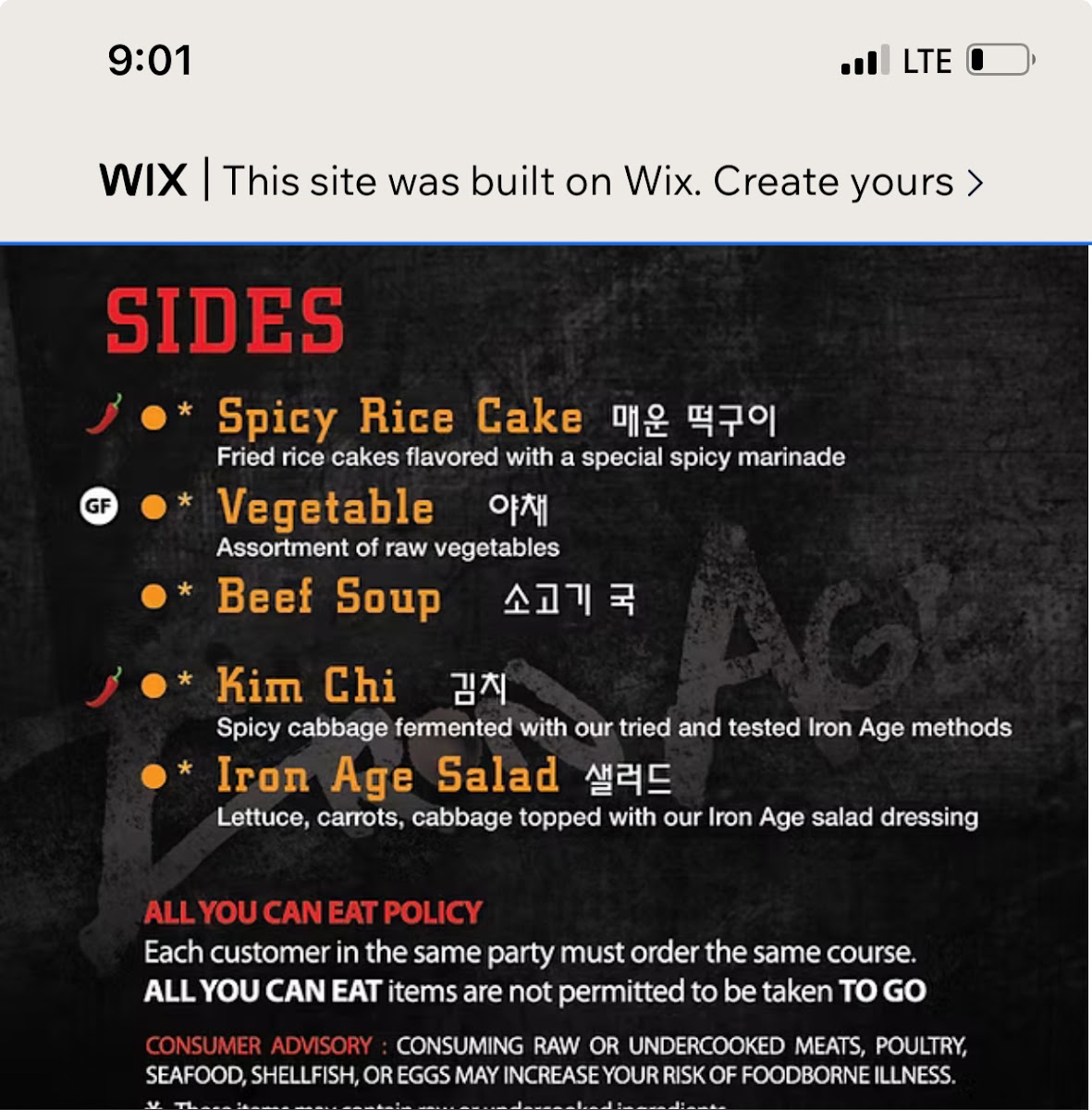Toggle the asterisk marker next to Kim Chi

pyautogui.click(x=186, y=680)
